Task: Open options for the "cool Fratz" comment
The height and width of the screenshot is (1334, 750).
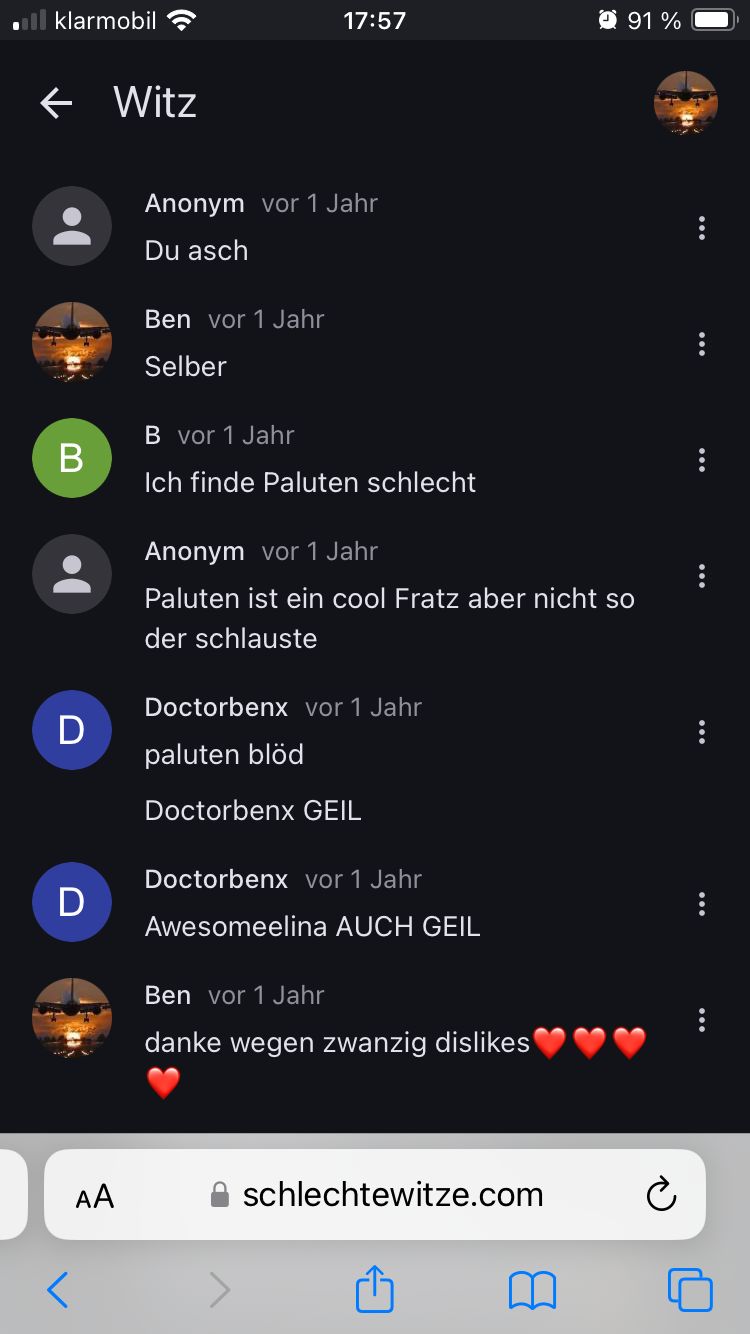Action: coord(702,576)
